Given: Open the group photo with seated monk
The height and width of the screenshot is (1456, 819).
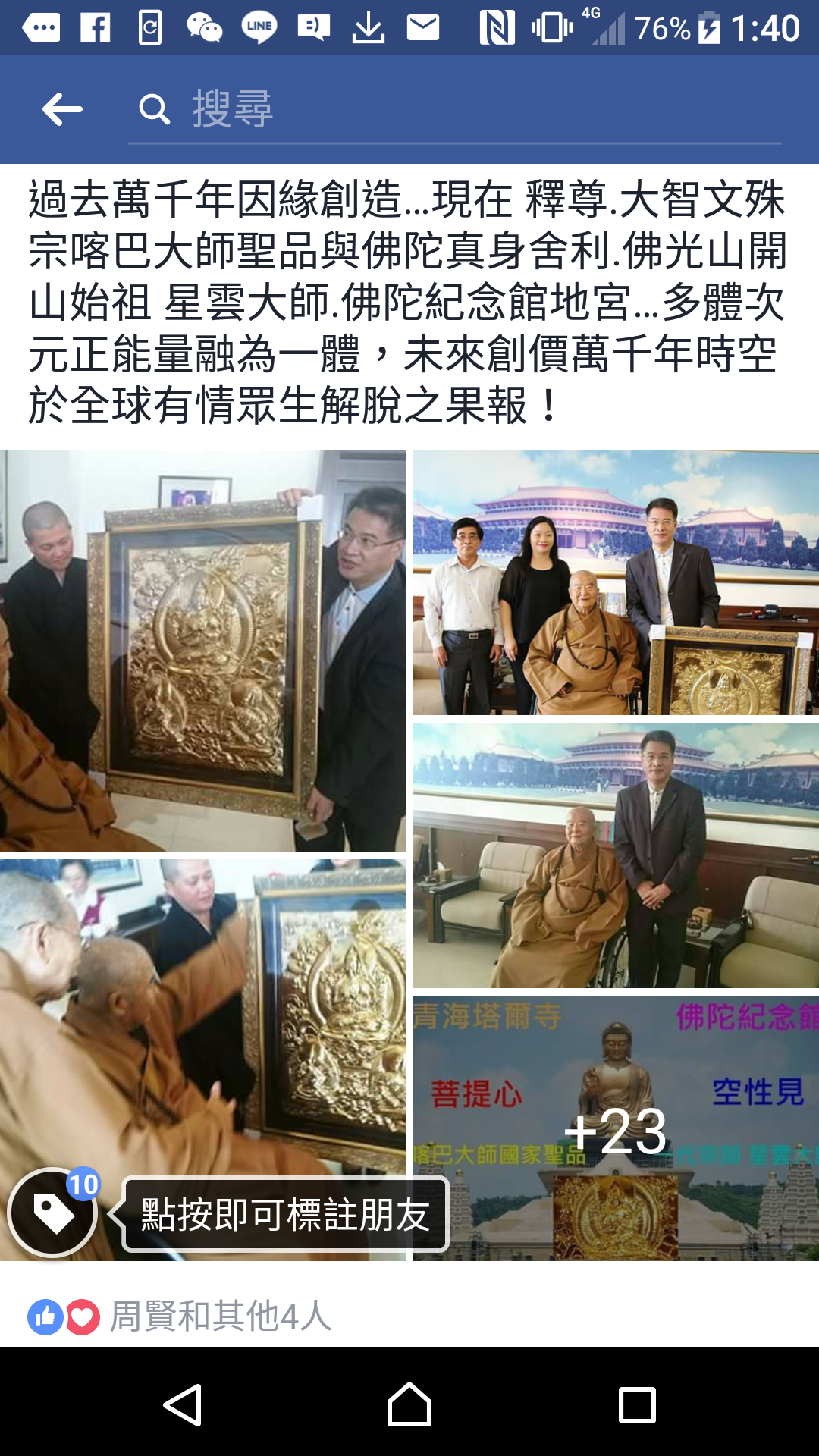Looking at the screenshot, I should (x=616, y=582).
